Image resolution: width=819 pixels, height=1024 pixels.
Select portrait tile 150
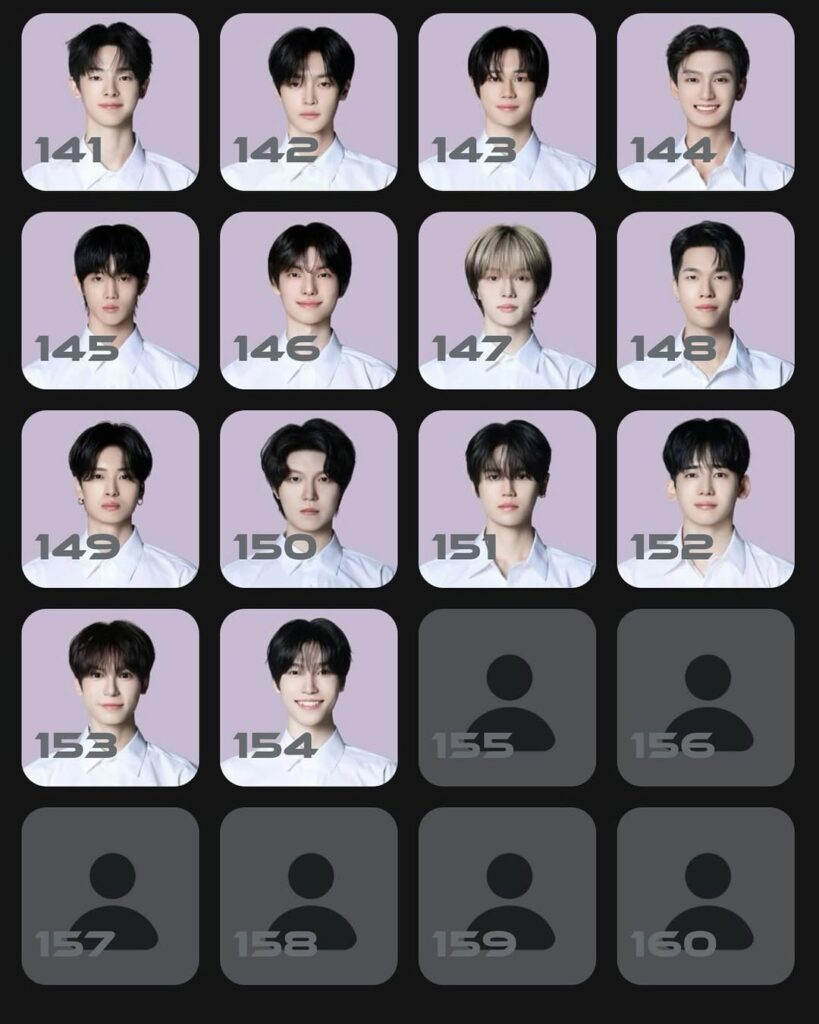[308, 498]
